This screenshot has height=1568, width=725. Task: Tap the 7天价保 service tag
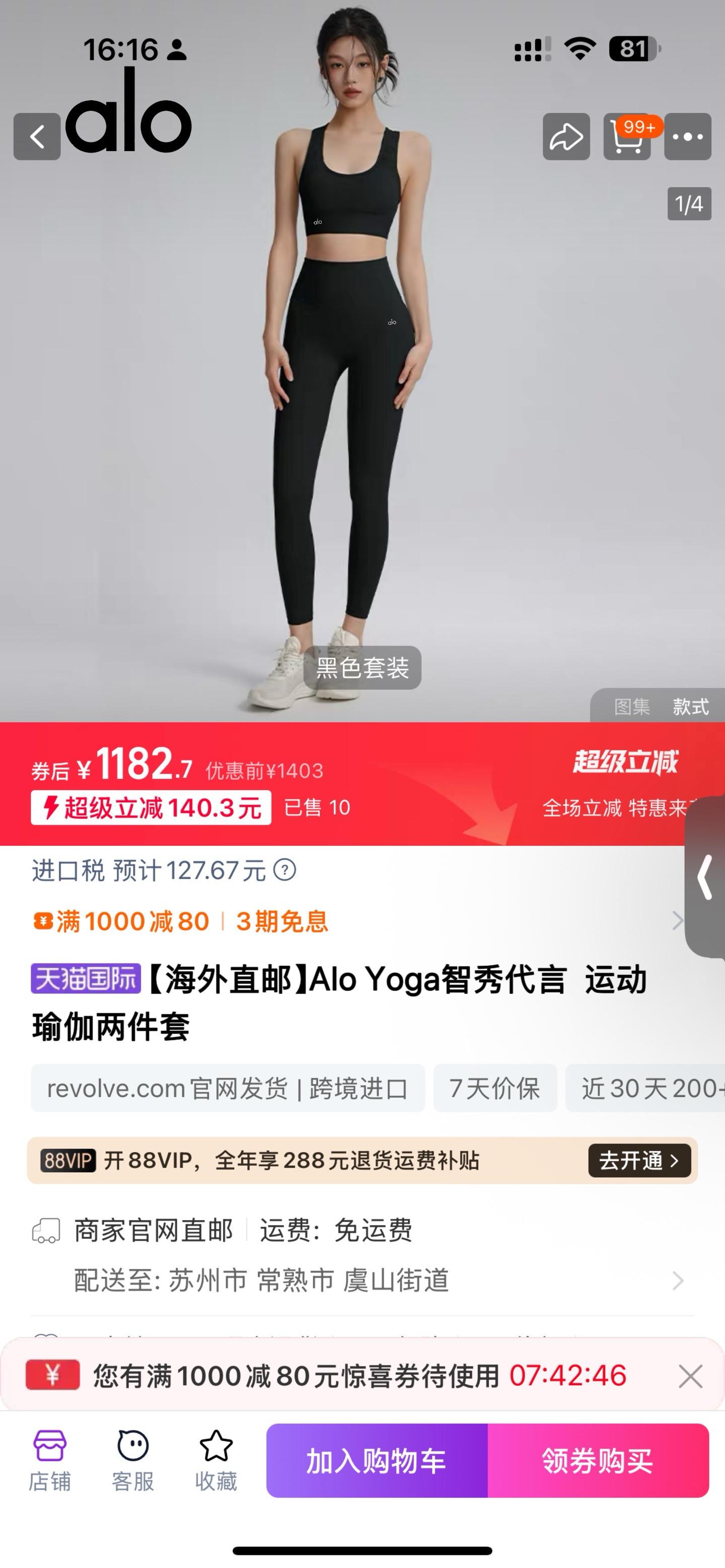494,1088
